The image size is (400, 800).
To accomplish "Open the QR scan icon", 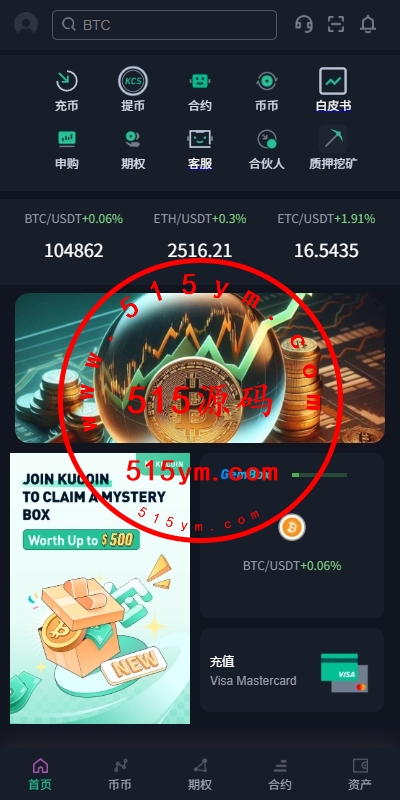I will (336, 24).
